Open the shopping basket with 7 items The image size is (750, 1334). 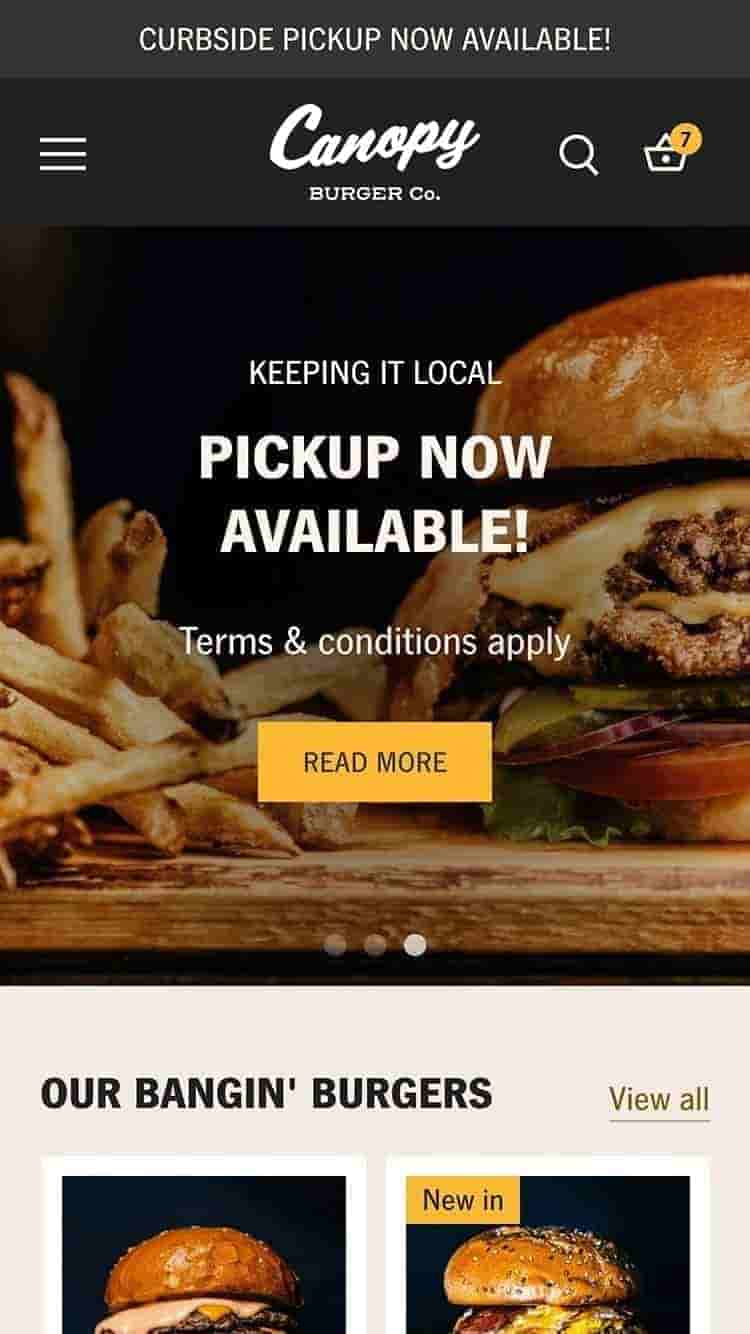[x=667, y=154]
